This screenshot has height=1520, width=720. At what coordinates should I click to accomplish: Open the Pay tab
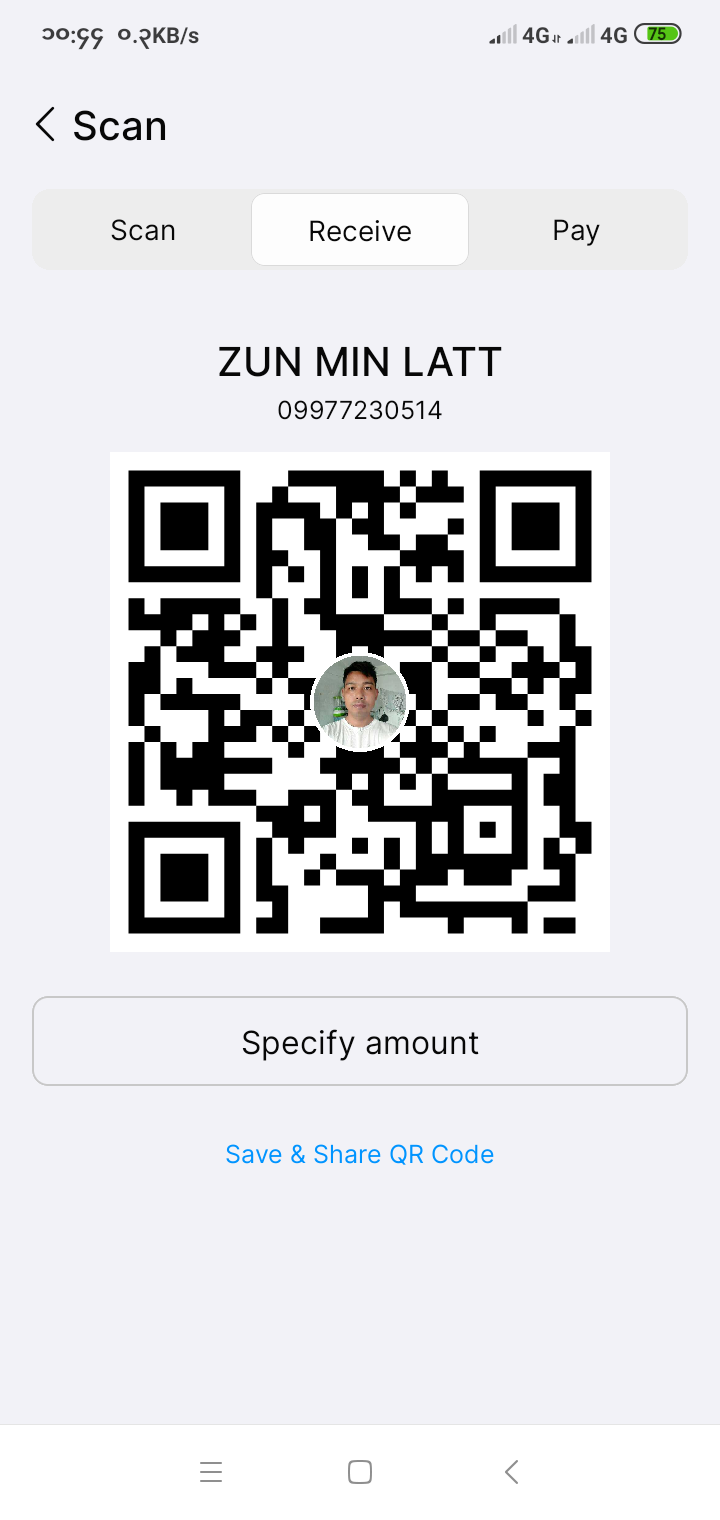coord(576,230)
